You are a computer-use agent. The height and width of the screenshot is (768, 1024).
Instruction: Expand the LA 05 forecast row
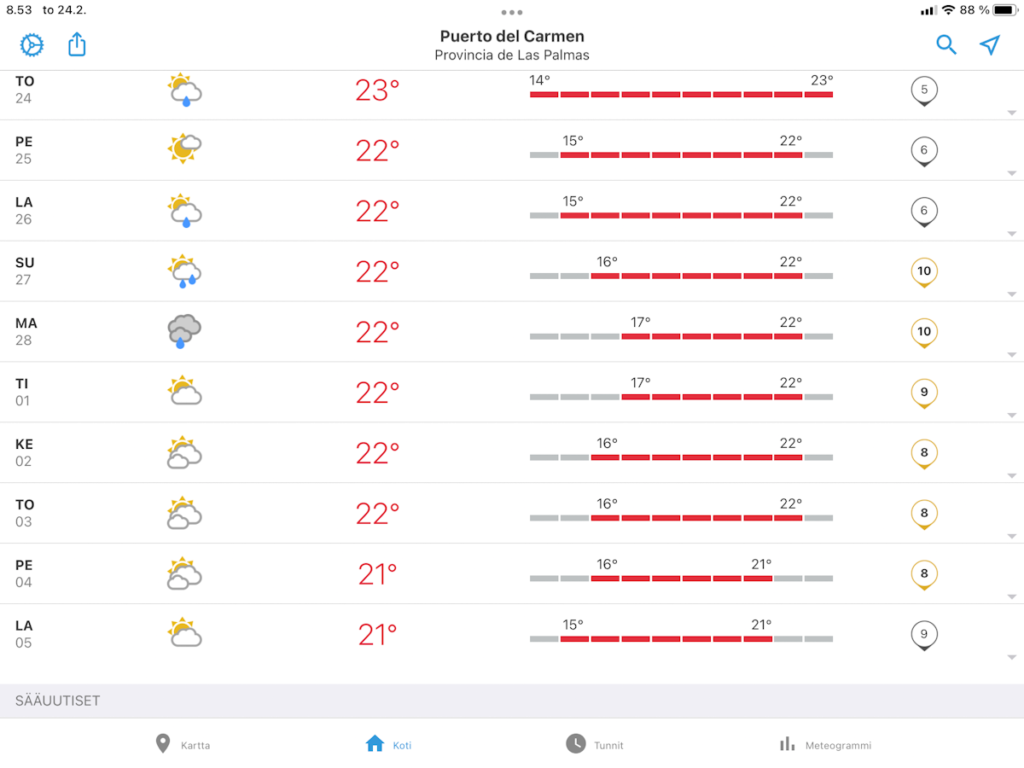pyautogui.click(x=1012, y=657)
